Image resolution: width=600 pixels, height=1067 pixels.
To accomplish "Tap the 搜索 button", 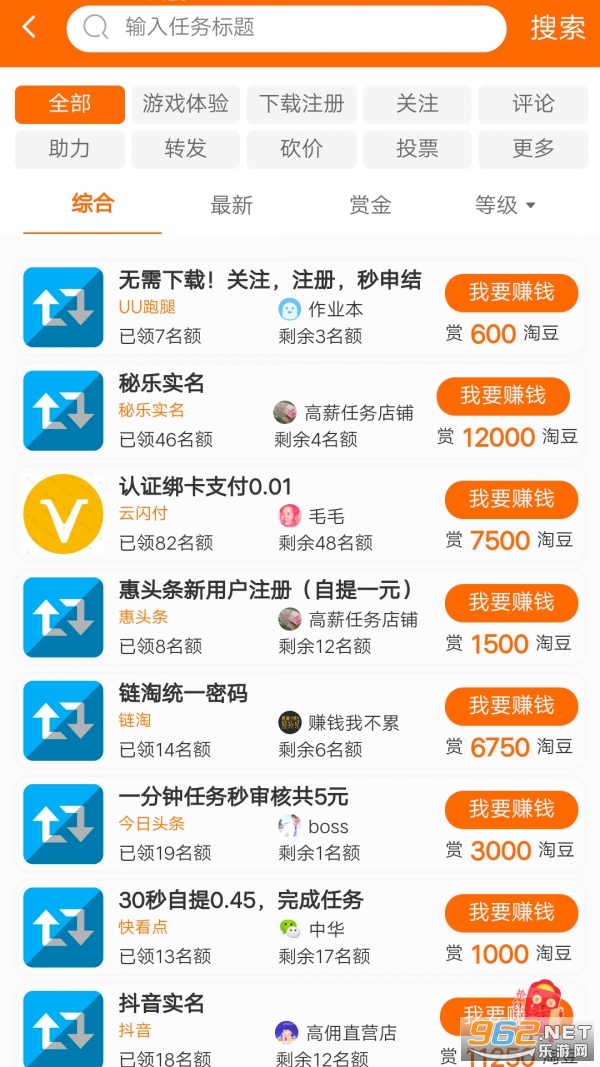I will [557, 28].
